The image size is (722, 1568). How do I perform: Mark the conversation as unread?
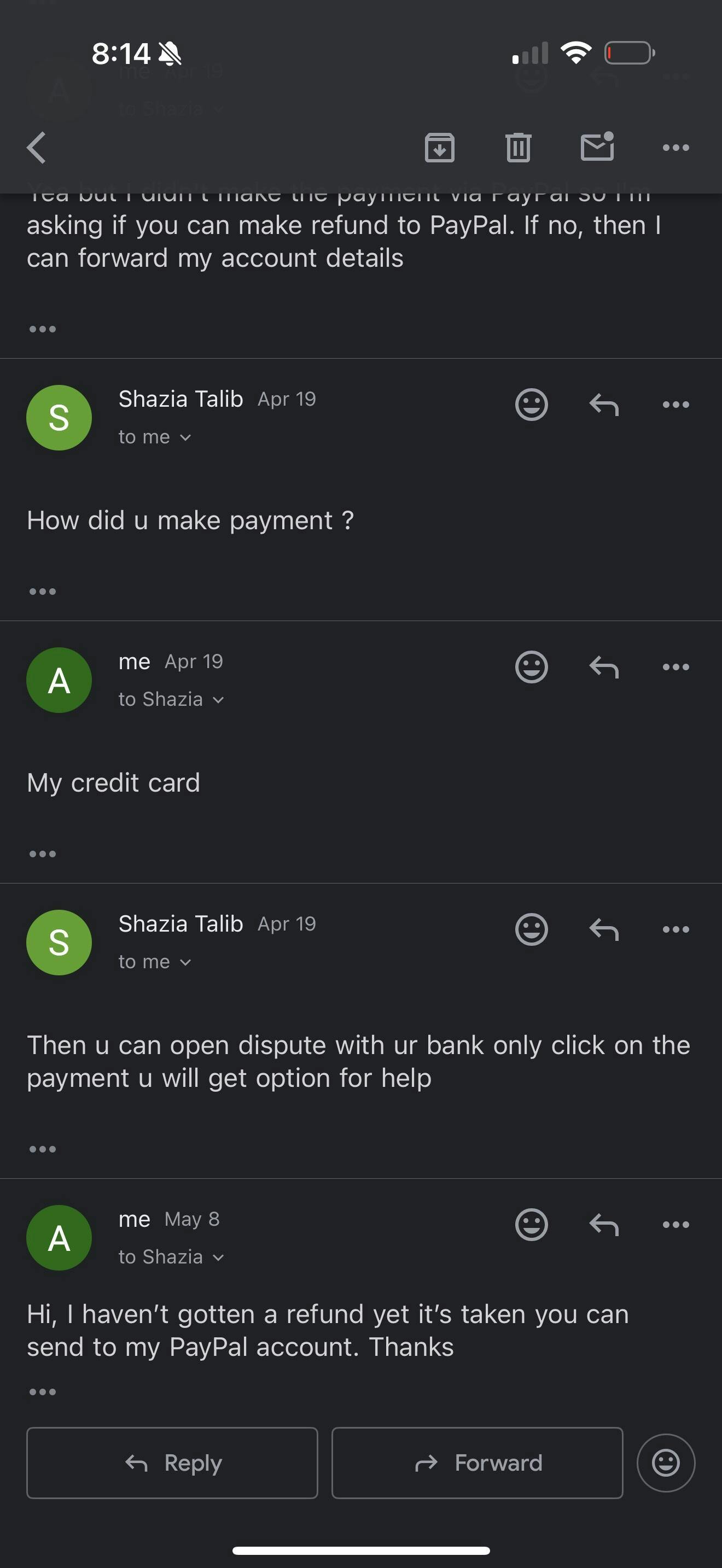(x=597, y=147)
